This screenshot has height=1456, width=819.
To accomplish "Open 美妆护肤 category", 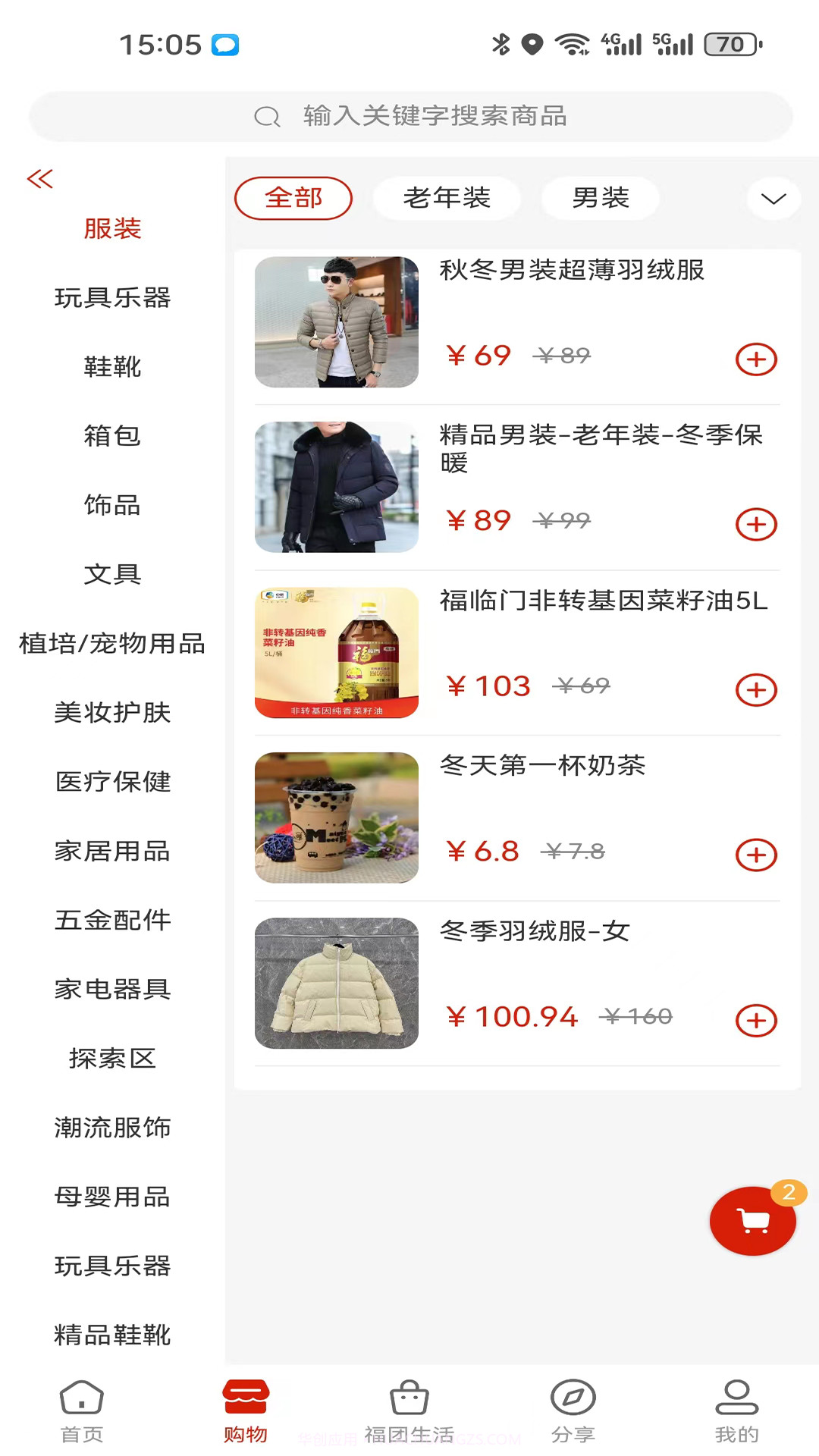I will (x=112, y=714).
